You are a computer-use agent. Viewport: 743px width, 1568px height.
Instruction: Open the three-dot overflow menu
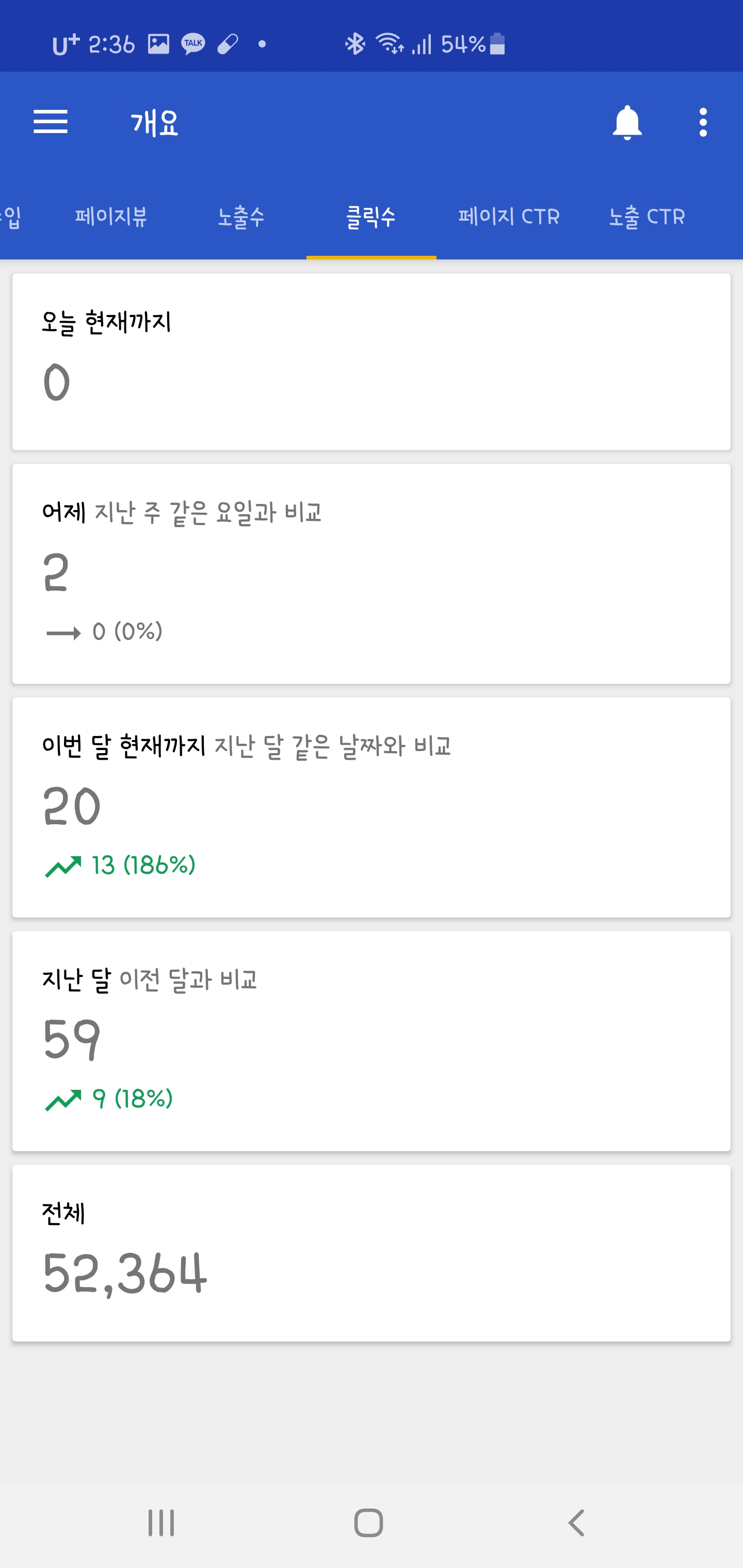point(703,122)
